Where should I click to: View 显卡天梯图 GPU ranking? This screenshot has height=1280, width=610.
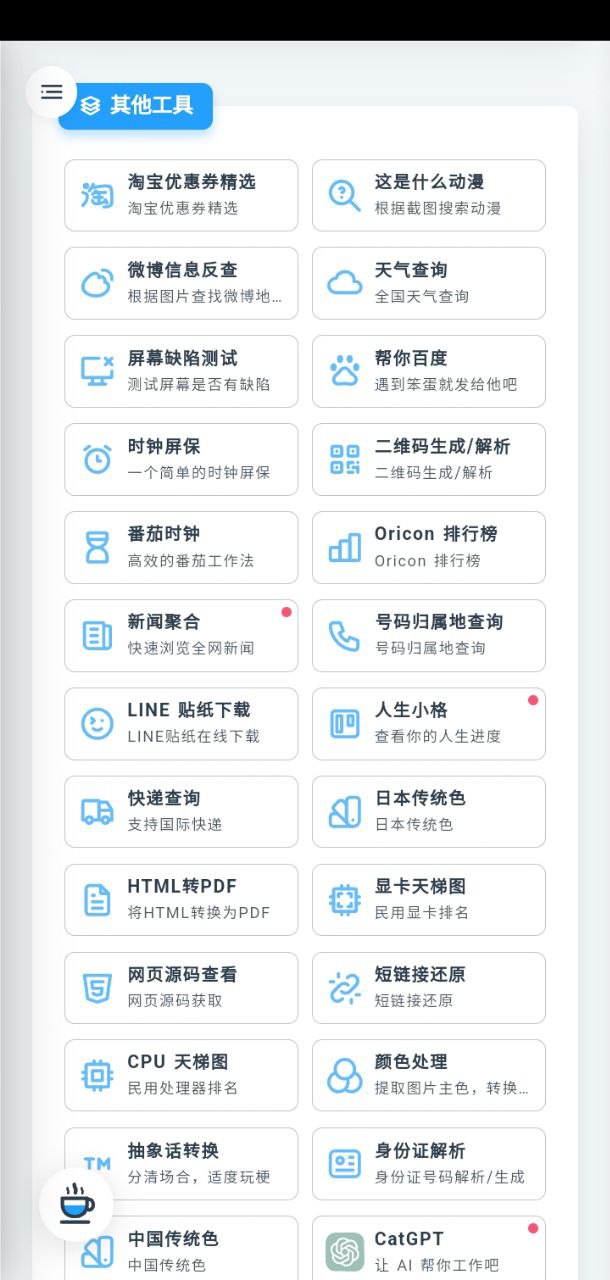pyautogui.click(x=429, y=899)
